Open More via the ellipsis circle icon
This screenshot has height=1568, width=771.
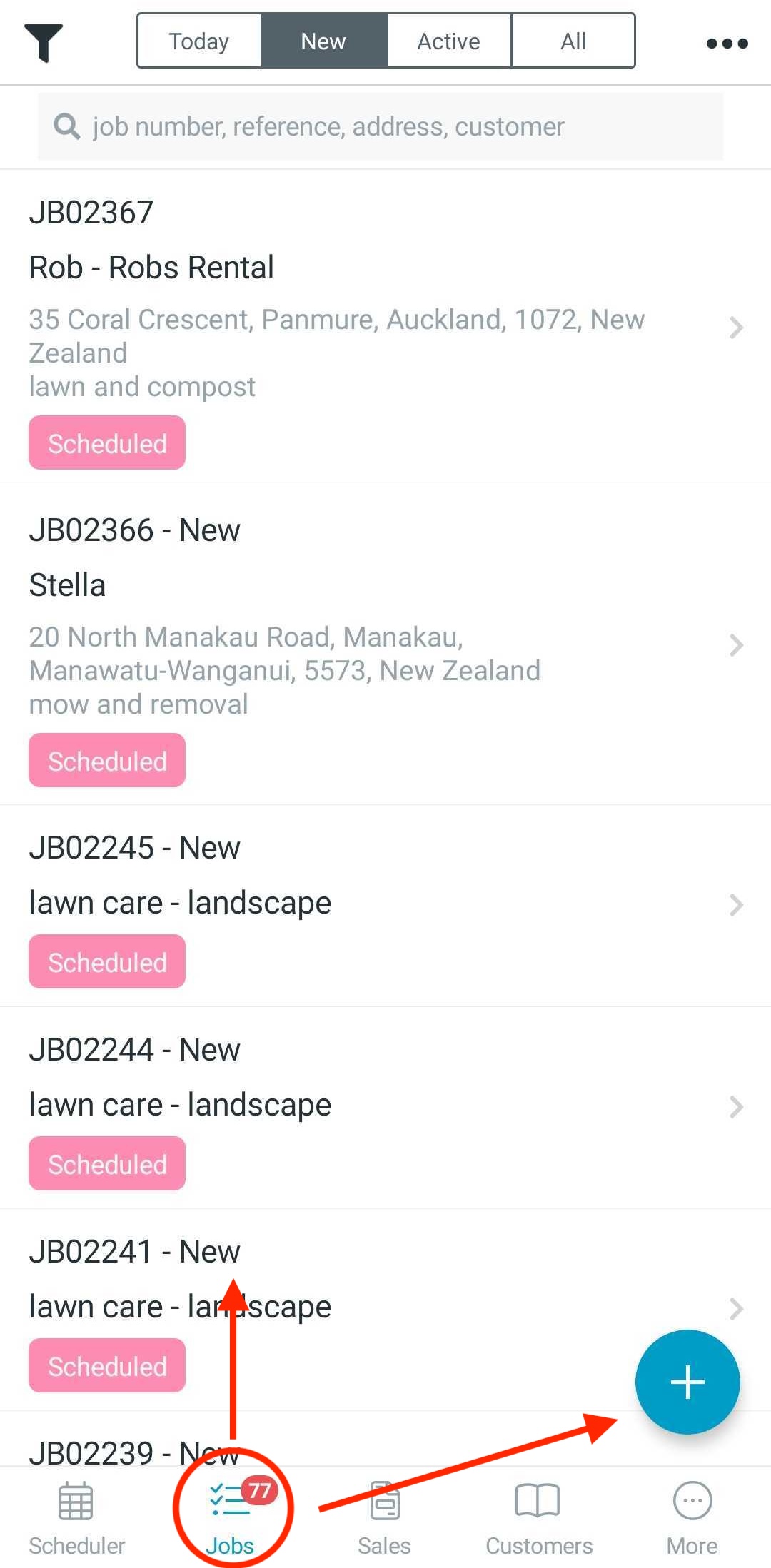(691, 1501)
